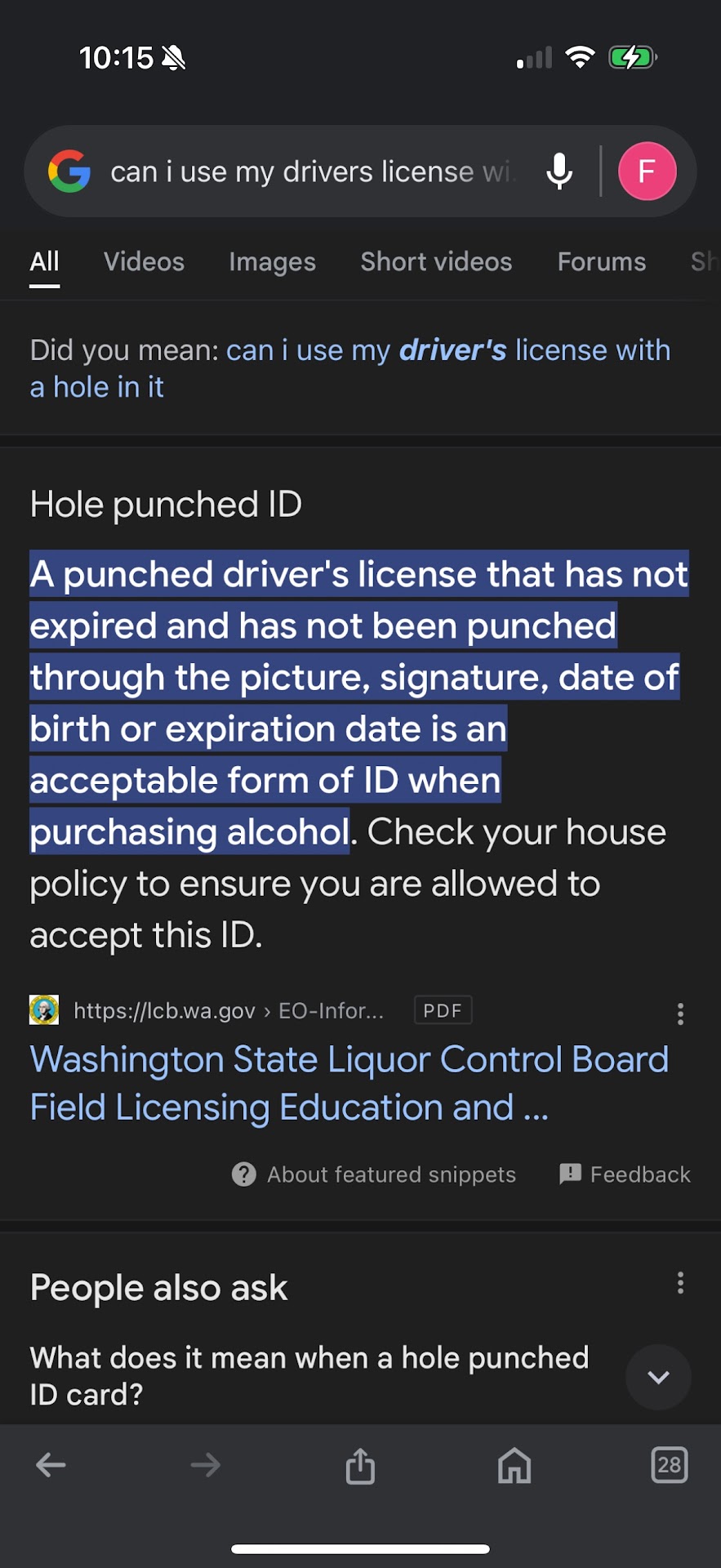
Task: Switch to the Videos tab
Action: pyautogui.click(x=144, y=262)
